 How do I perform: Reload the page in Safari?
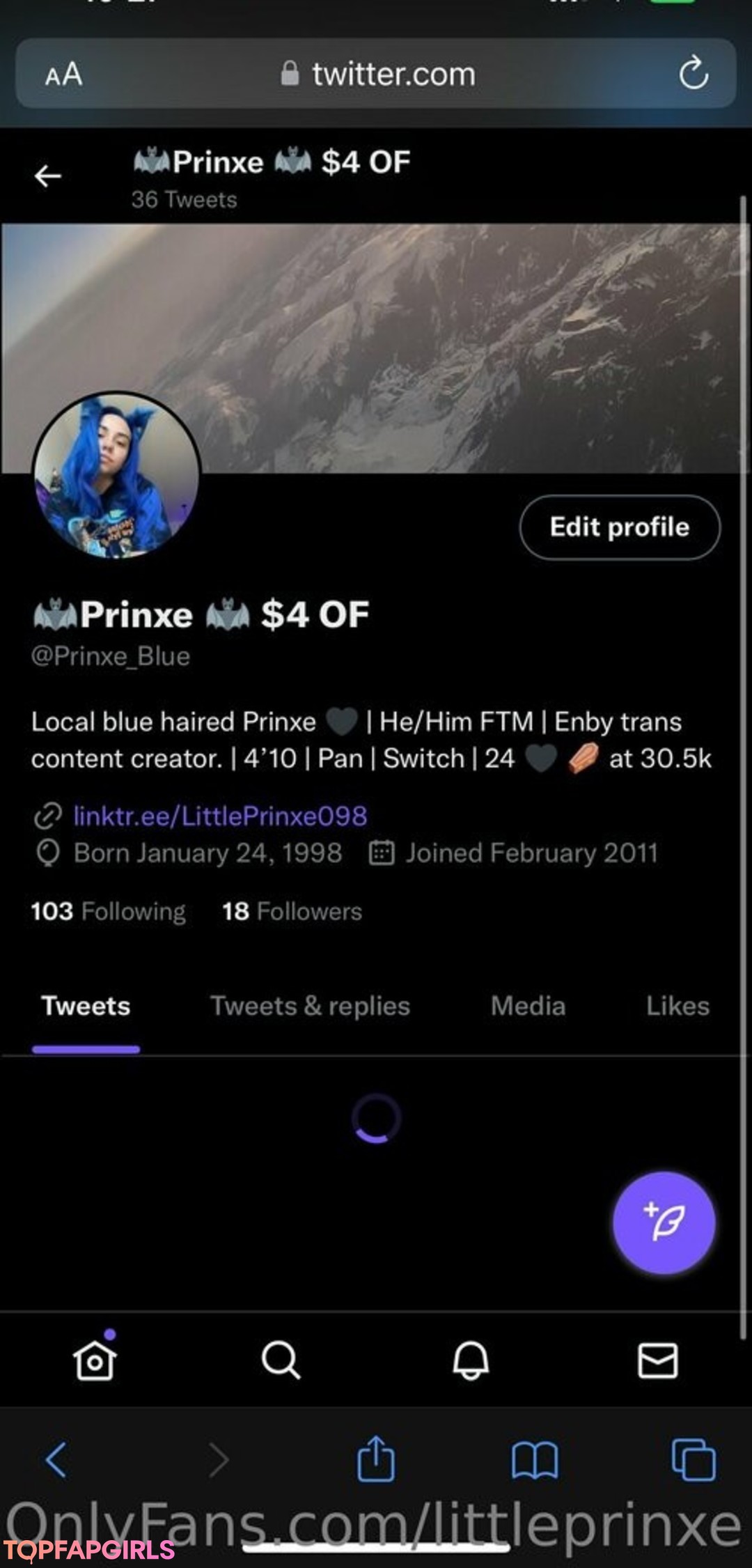(694, 73)
